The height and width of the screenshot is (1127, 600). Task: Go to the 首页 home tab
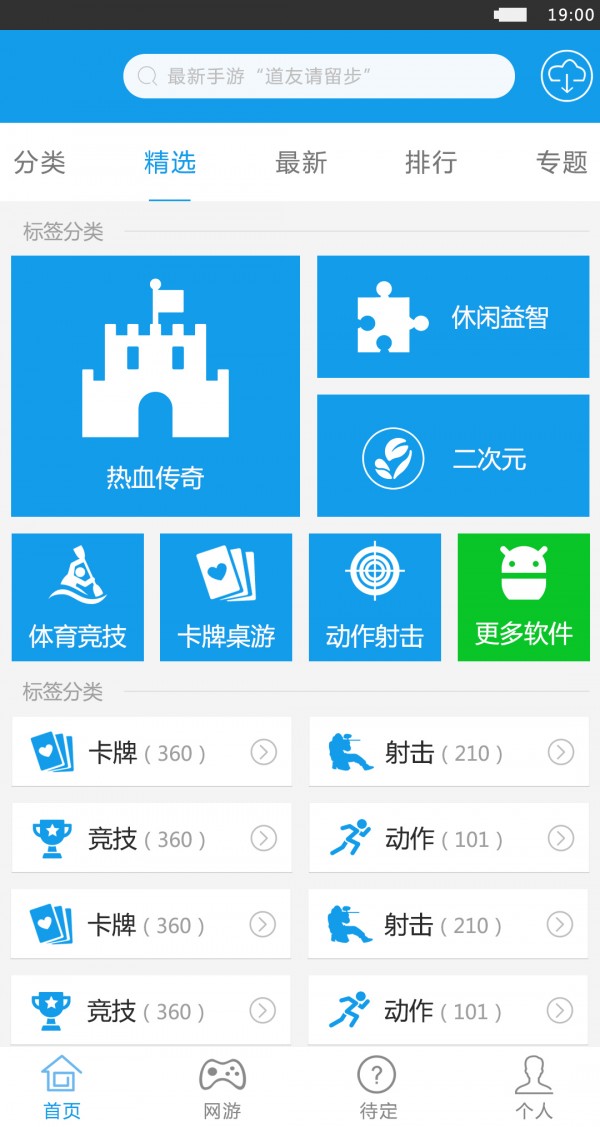pos(62,1087)
